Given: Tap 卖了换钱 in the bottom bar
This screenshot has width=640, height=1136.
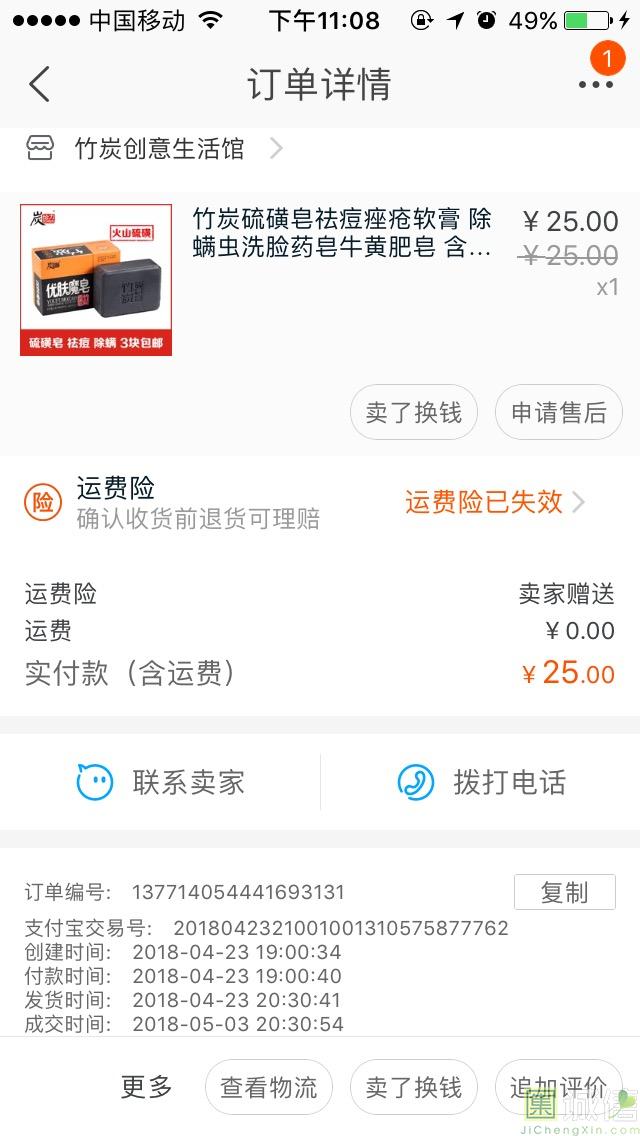Looking at the screenshot, I should 414,1087.
